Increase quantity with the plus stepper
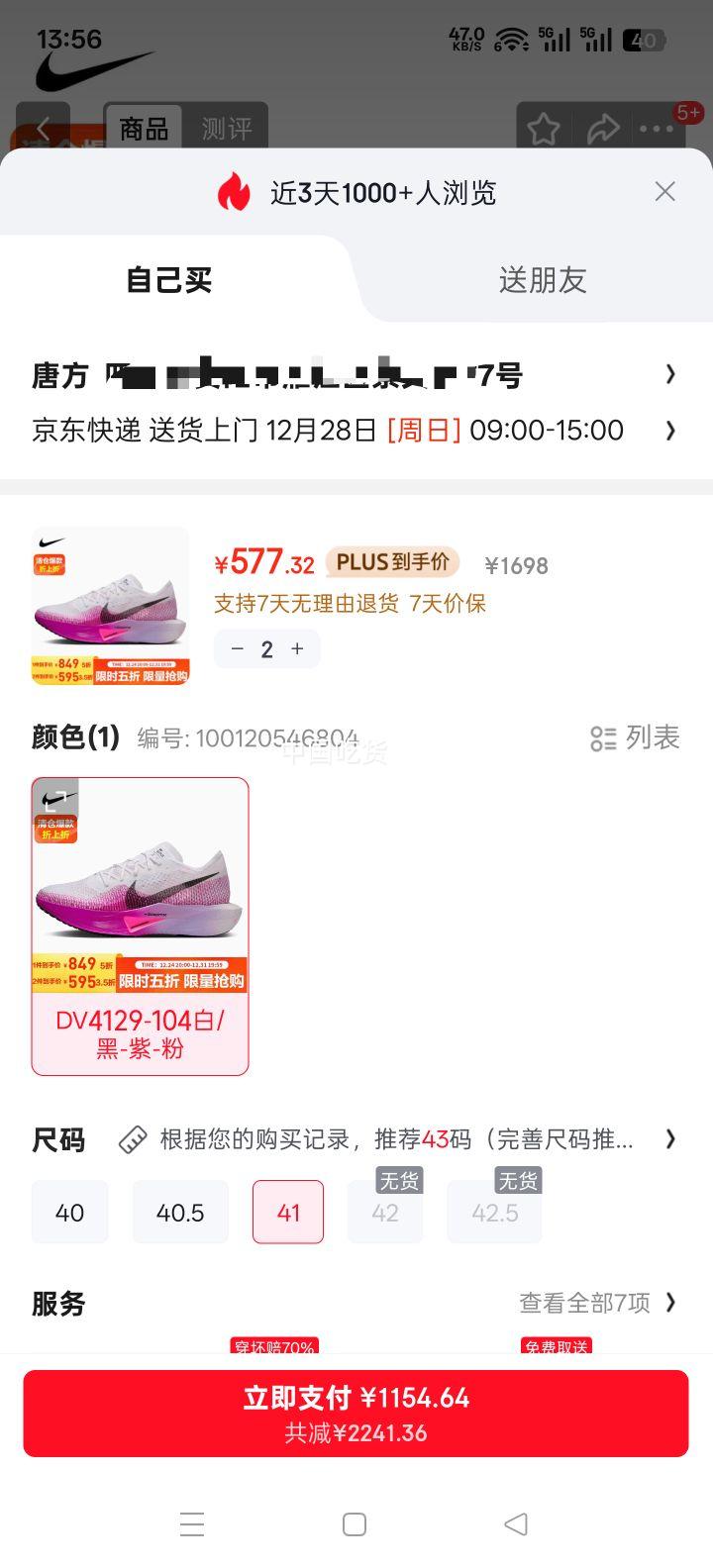713x1568 pixels. [x=296, y=648]
